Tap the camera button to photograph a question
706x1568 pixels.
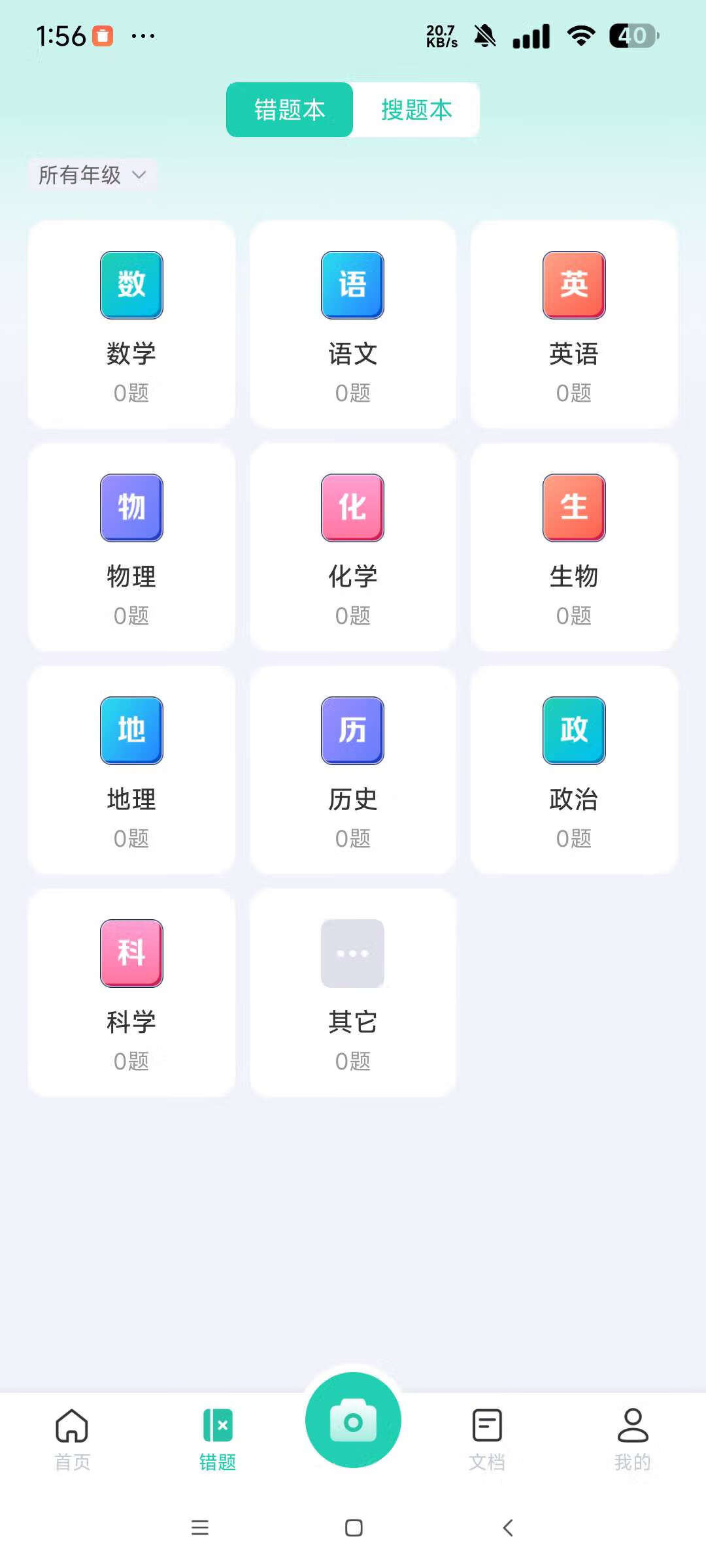(x=353, y=1420)
